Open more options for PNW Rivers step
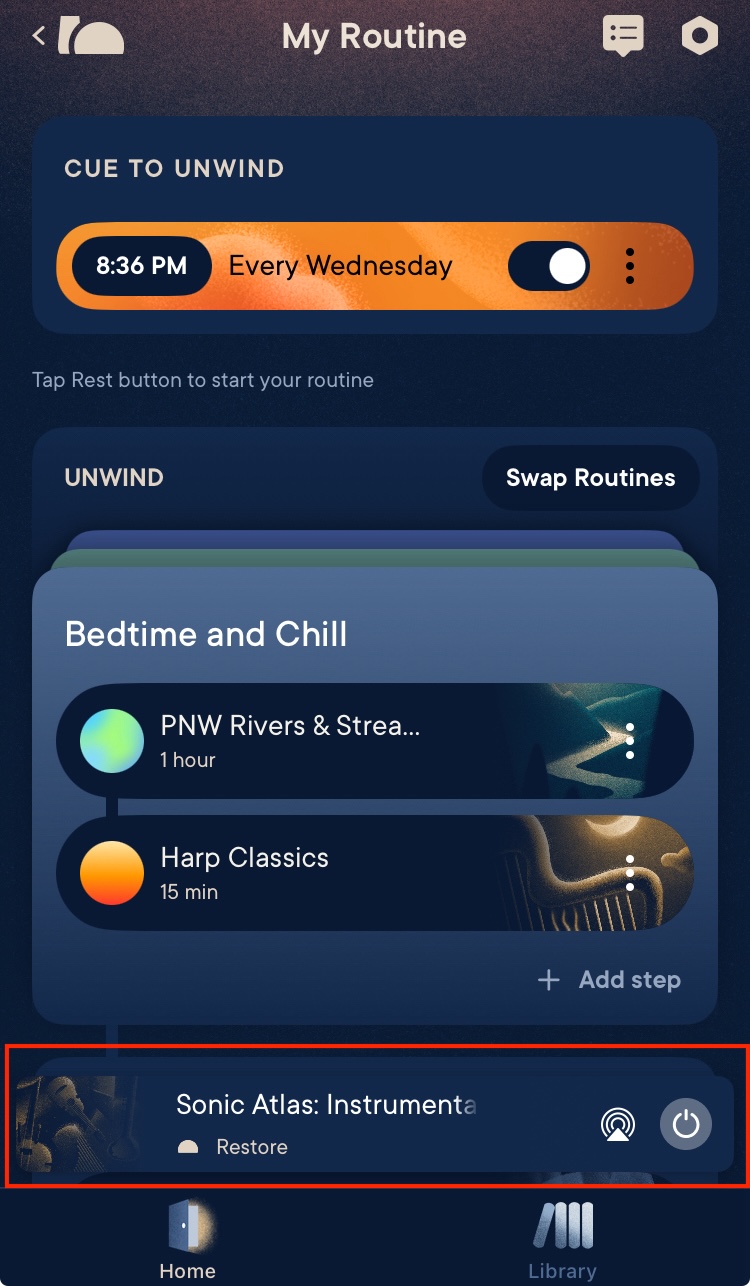Screen dimensions: 750x1286 click(x=630, y=741)
